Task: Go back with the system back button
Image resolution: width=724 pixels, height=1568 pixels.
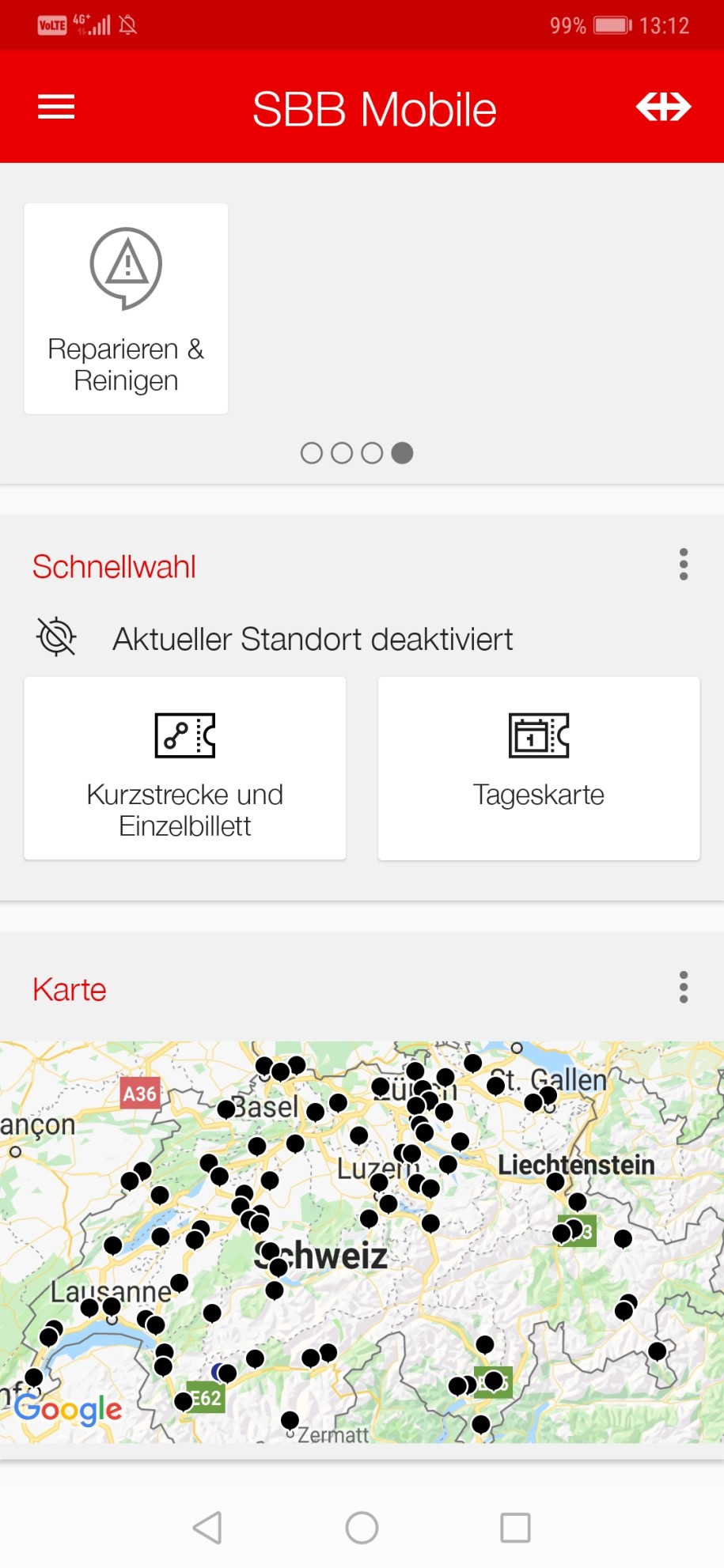Action: pos(207,1528)
